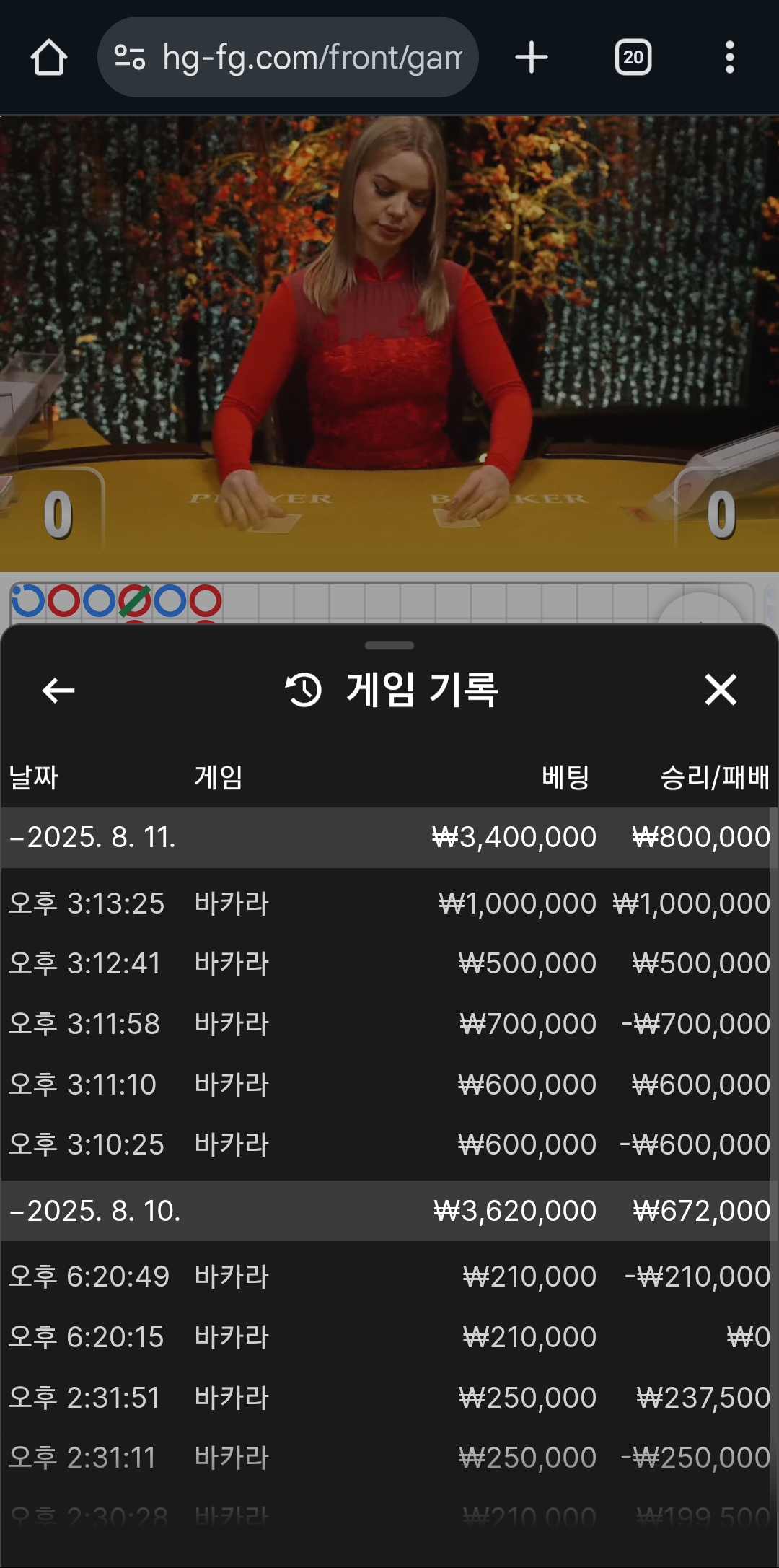Collapse the 2025. 8. 10. date group

pos(94,1211)
